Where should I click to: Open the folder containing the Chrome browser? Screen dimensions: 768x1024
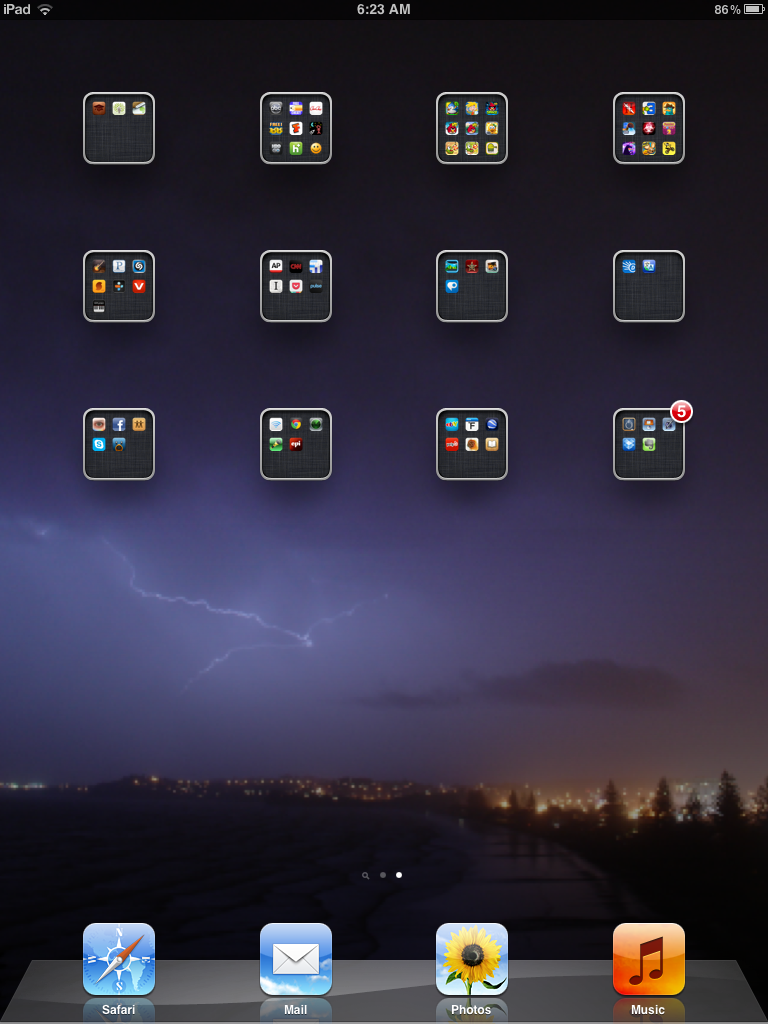(x=296, y=444)
